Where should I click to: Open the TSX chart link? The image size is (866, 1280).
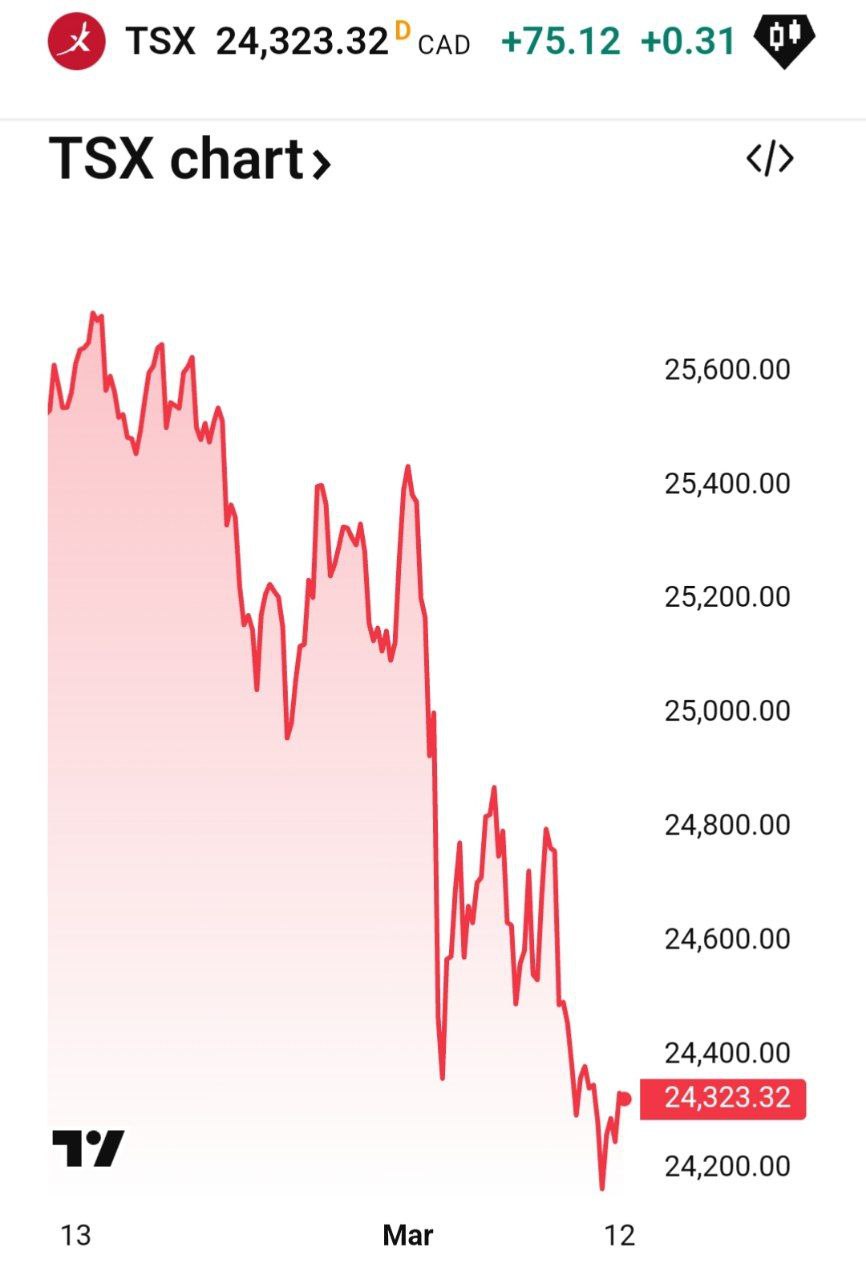[189, 160]
